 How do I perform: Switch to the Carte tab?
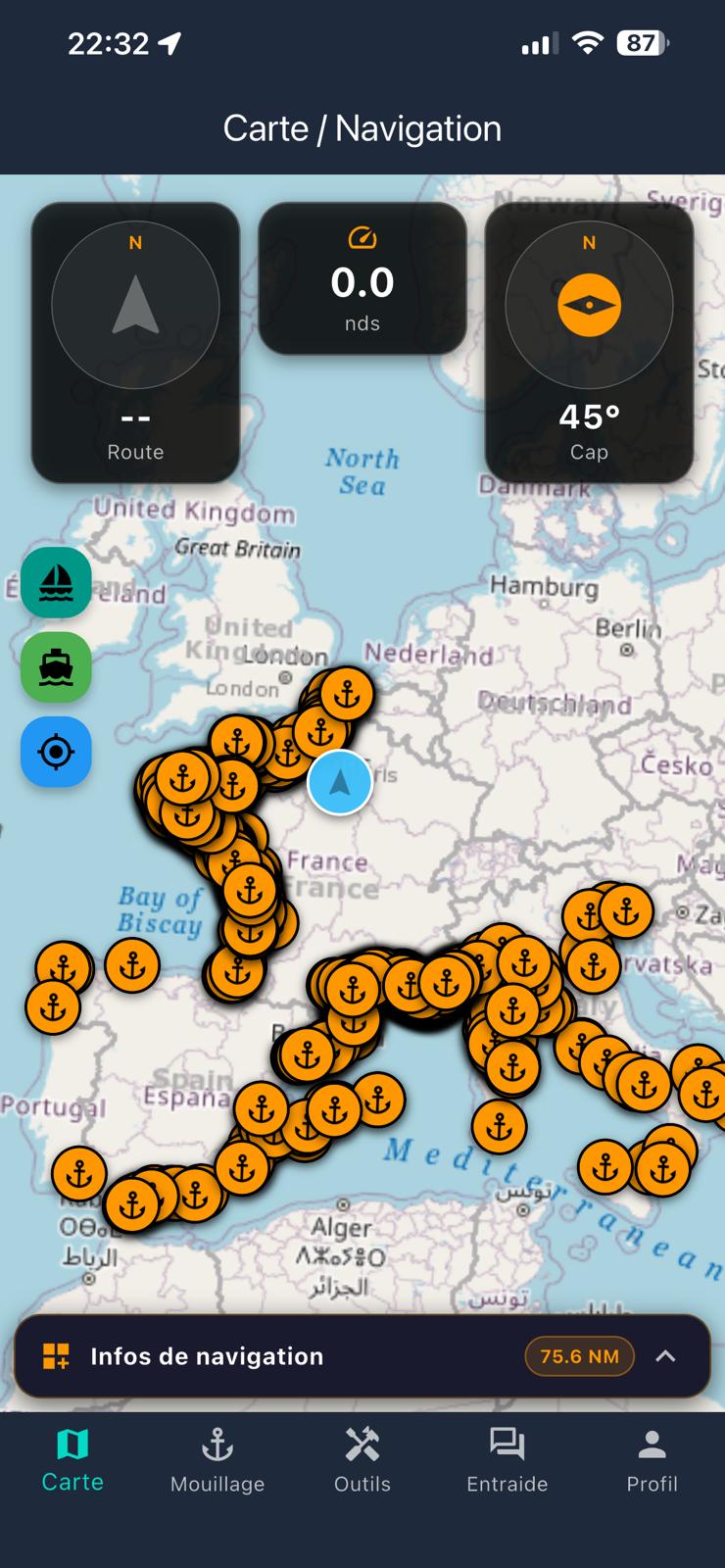click(x=72, y=1460)
